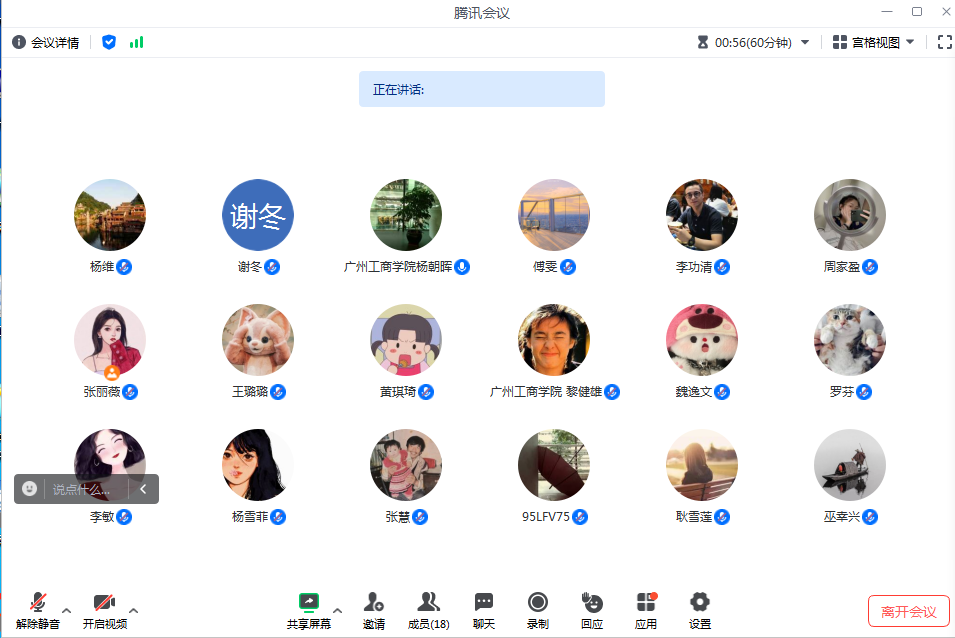Start 录制 recording
The height and width of the screenshot is (638, 955).
[x=538, y=609]
